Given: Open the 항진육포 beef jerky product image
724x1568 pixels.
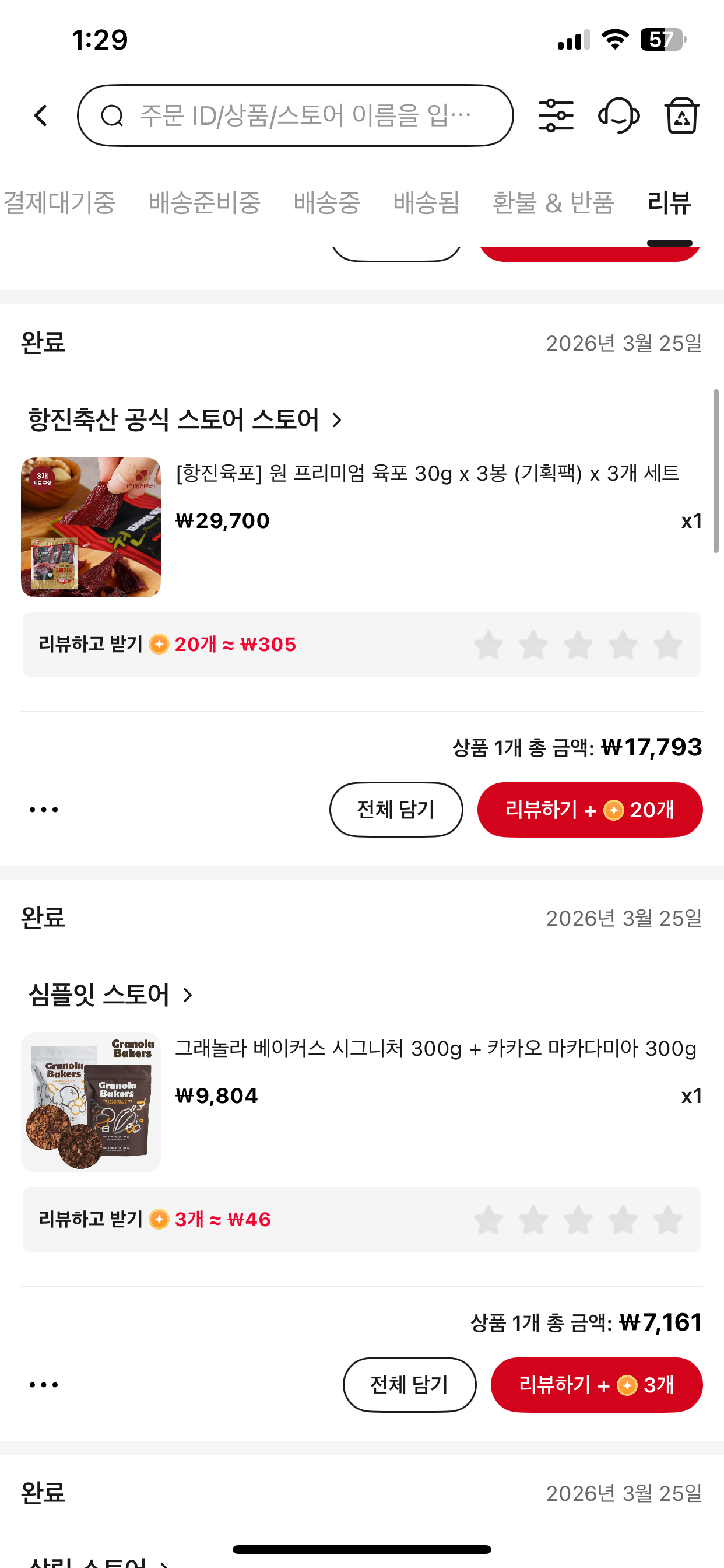Looking at the screenshot, I should pos(92,527).
